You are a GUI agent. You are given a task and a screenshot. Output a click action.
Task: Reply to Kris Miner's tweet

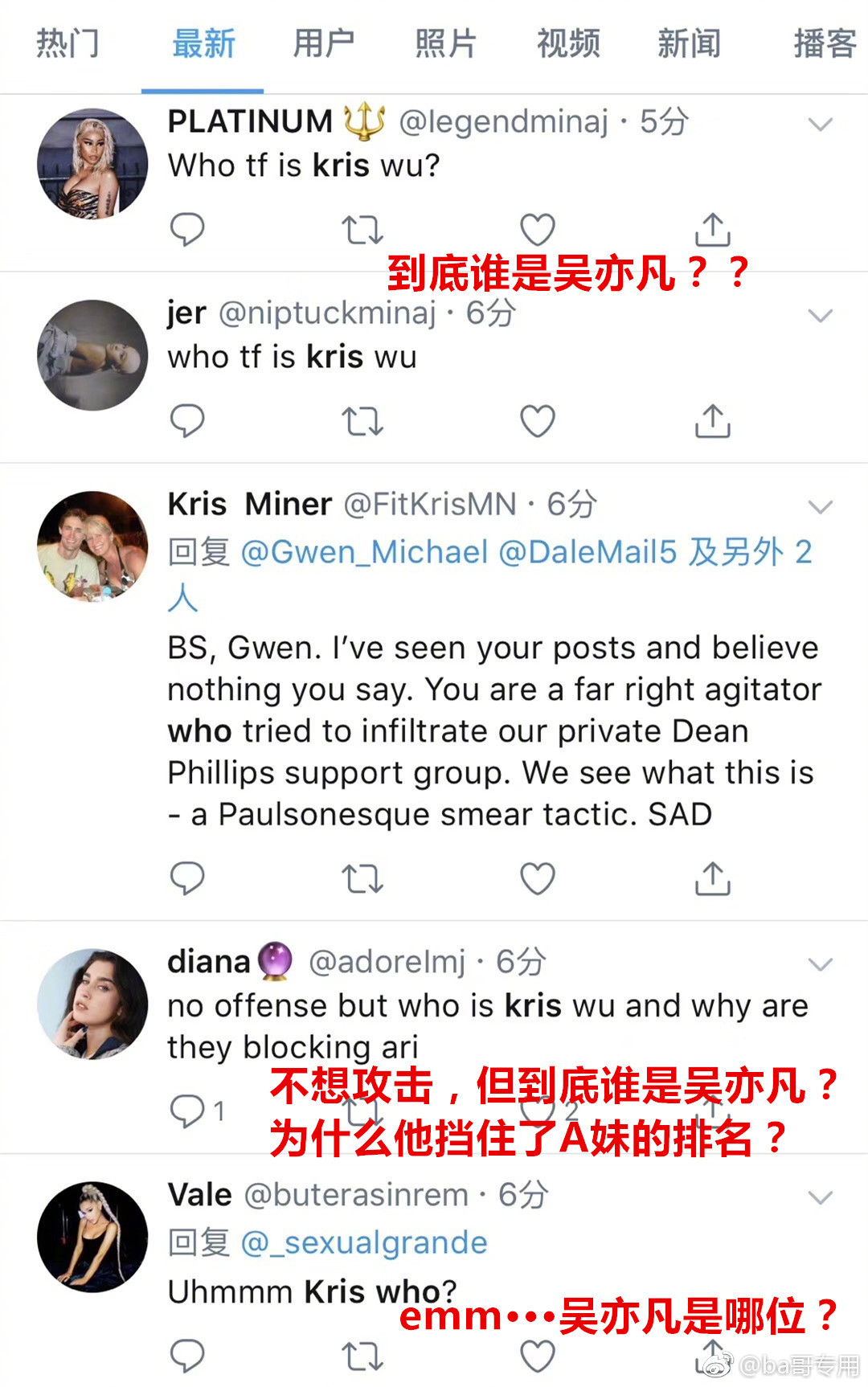pos(187,878)
